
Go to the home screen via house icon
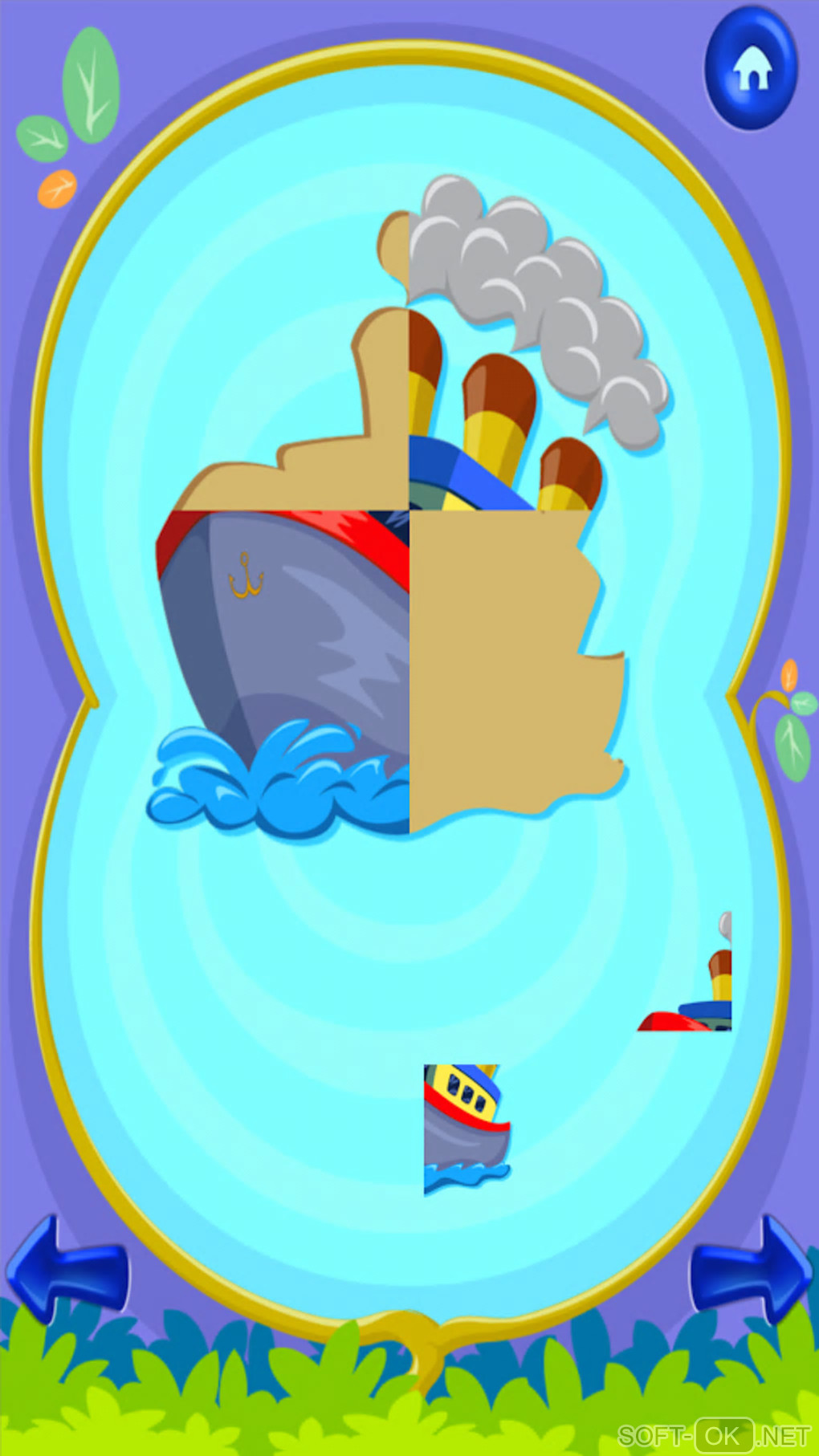[x=751, y=69]
